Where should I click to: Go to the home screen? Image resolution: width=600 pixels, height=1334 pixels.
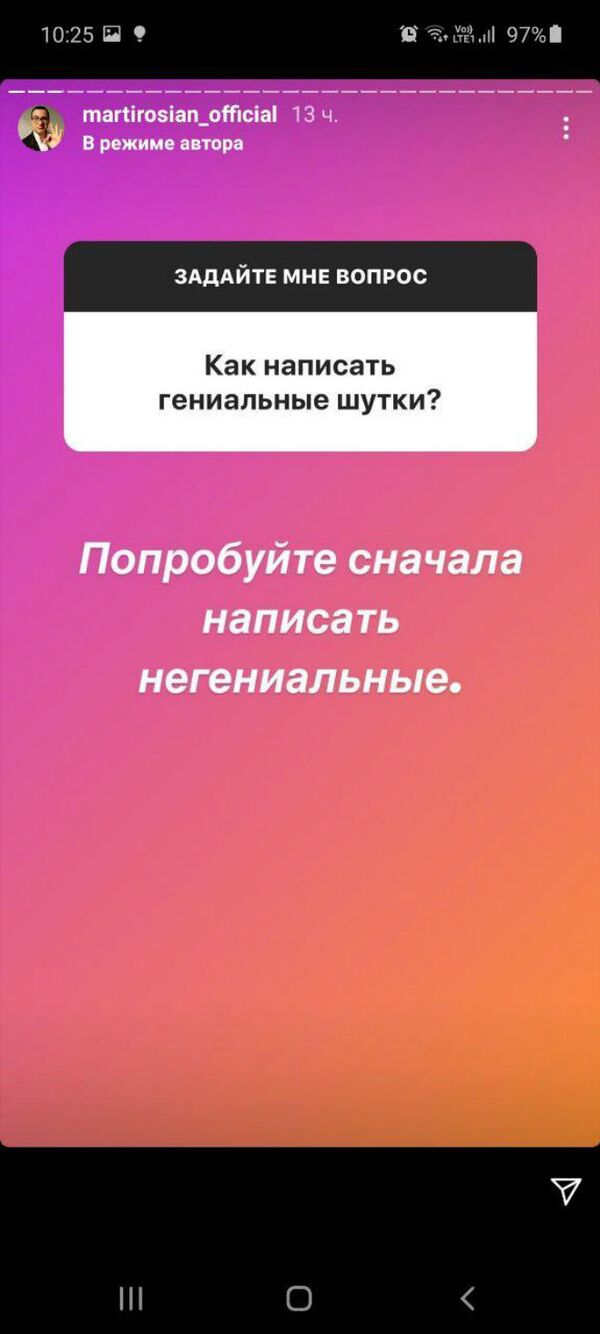point(299,1298)
